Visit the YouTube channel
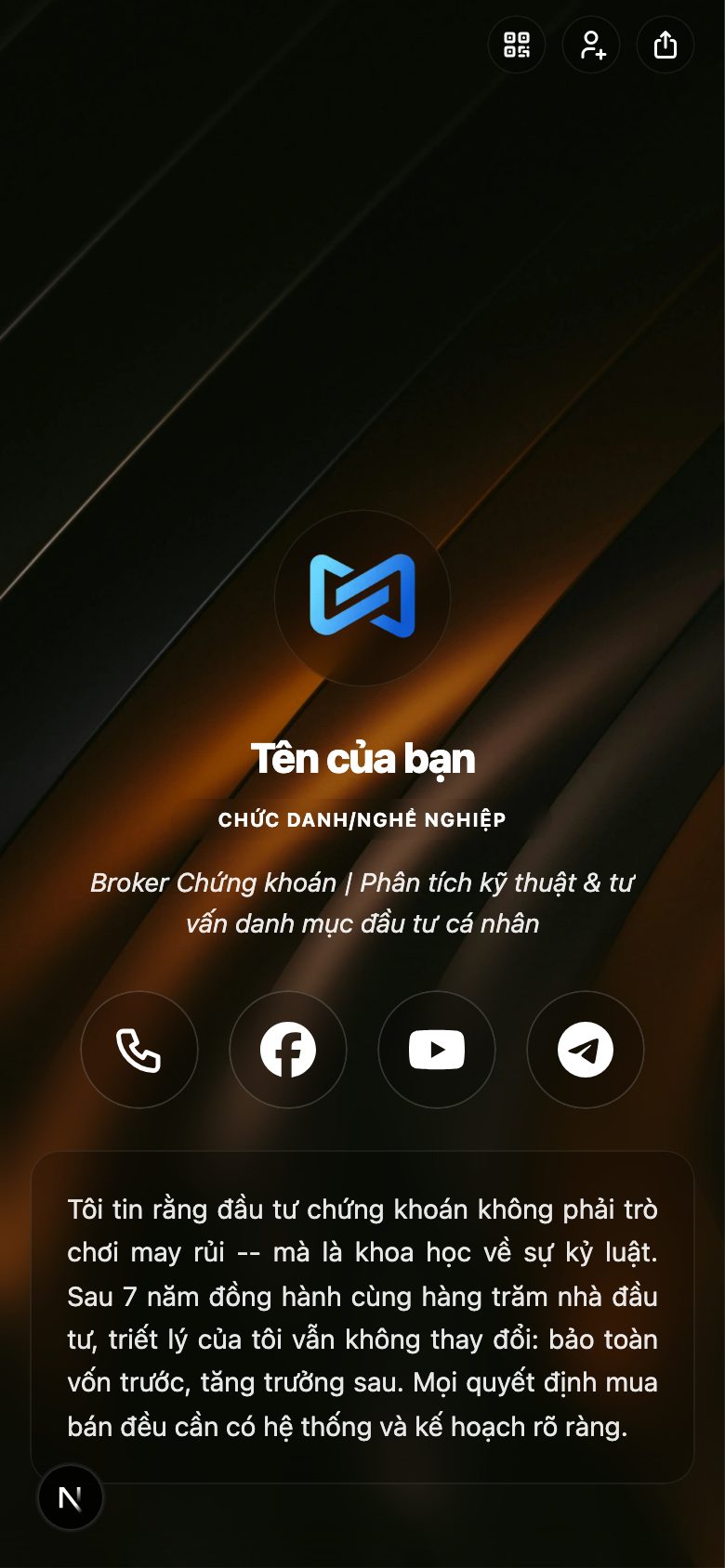Screen dimensions: 725x1568 (x=437, y=1050)
